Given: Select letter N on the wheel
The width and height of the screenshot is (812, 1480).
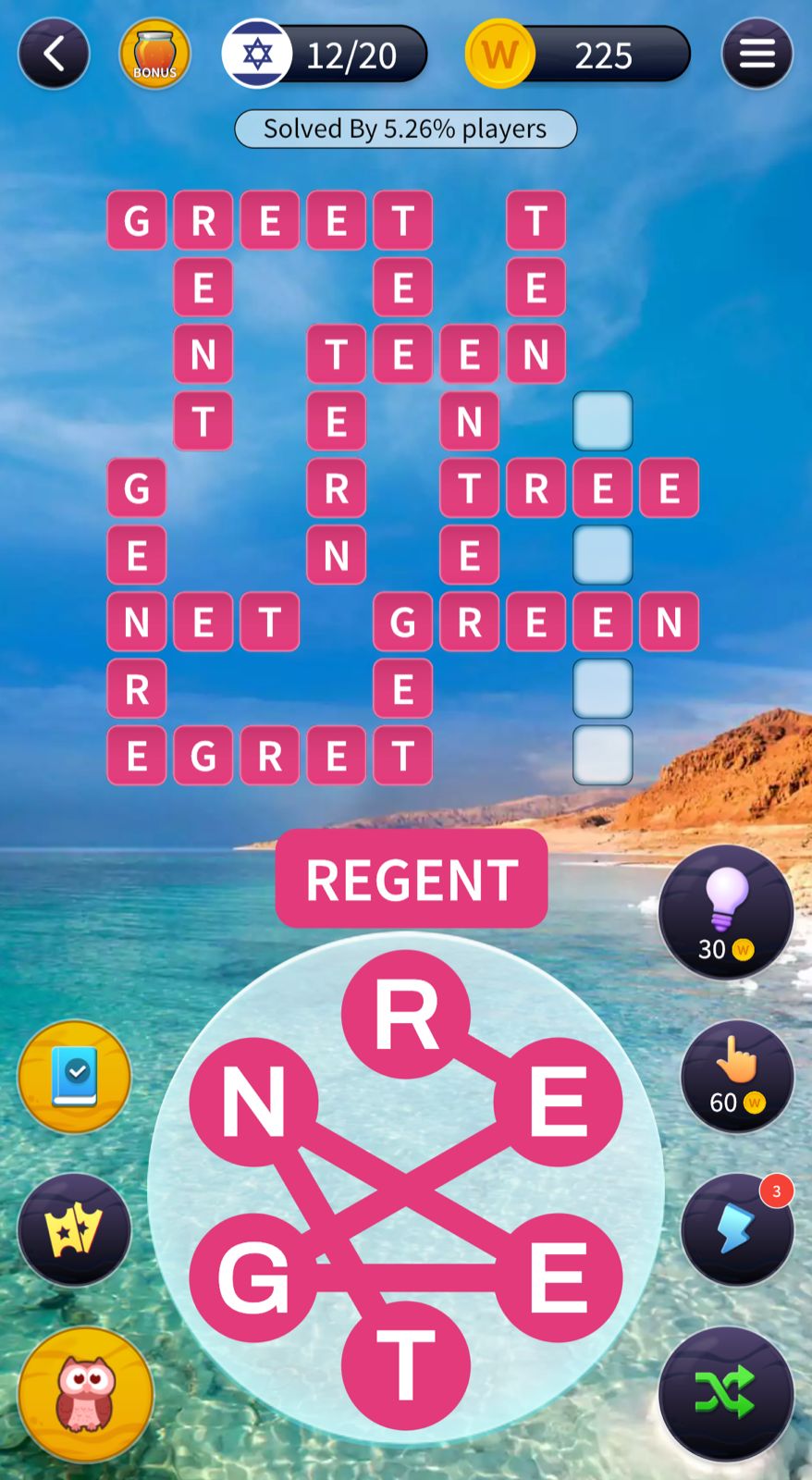Looking at the screenshot, I should pyautogui.click(x=253, y=1102).
